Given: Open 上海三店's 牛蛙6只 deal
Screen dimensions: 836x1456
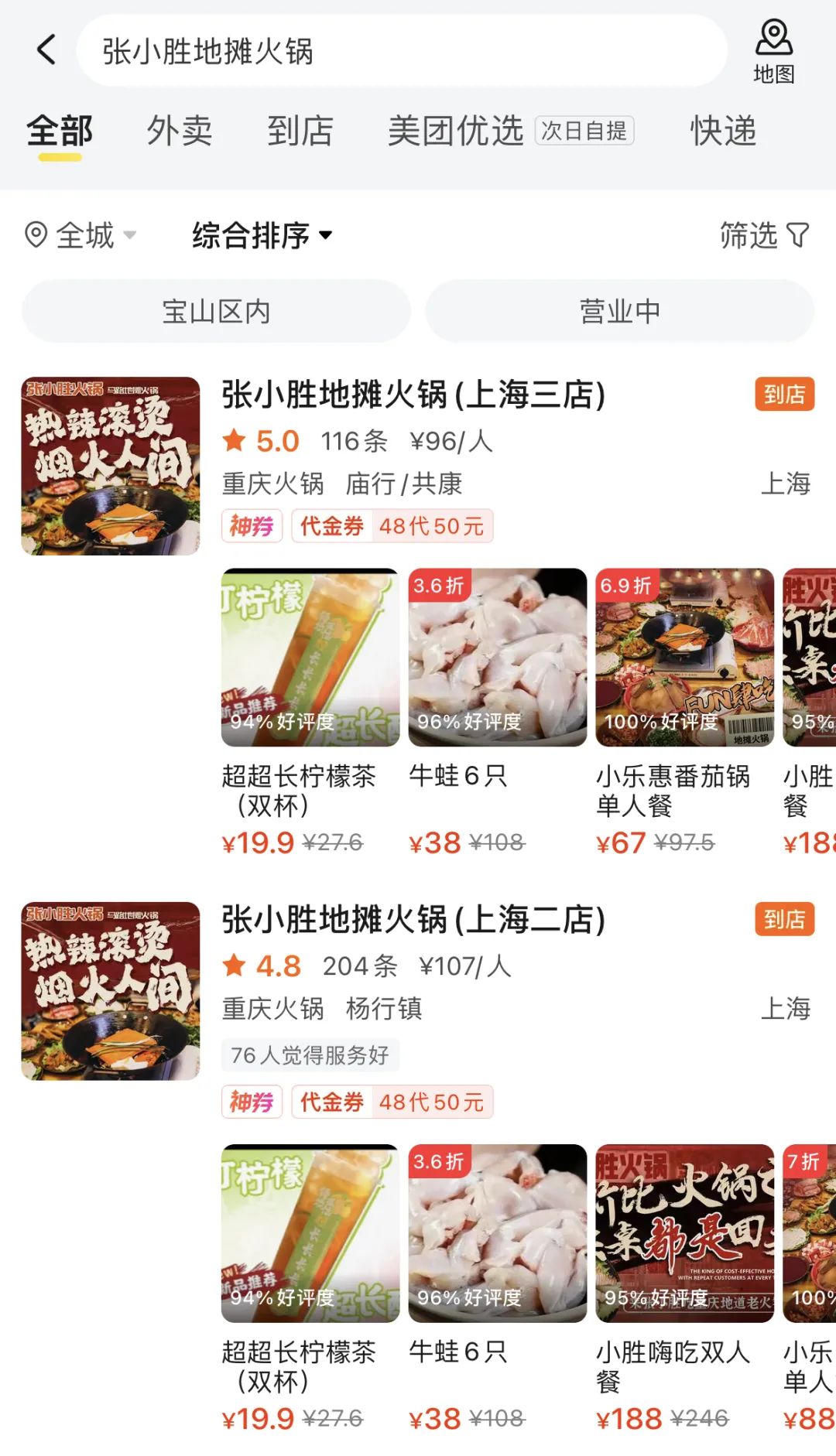Looking at the screenshot, I should [x=497, y=658].
